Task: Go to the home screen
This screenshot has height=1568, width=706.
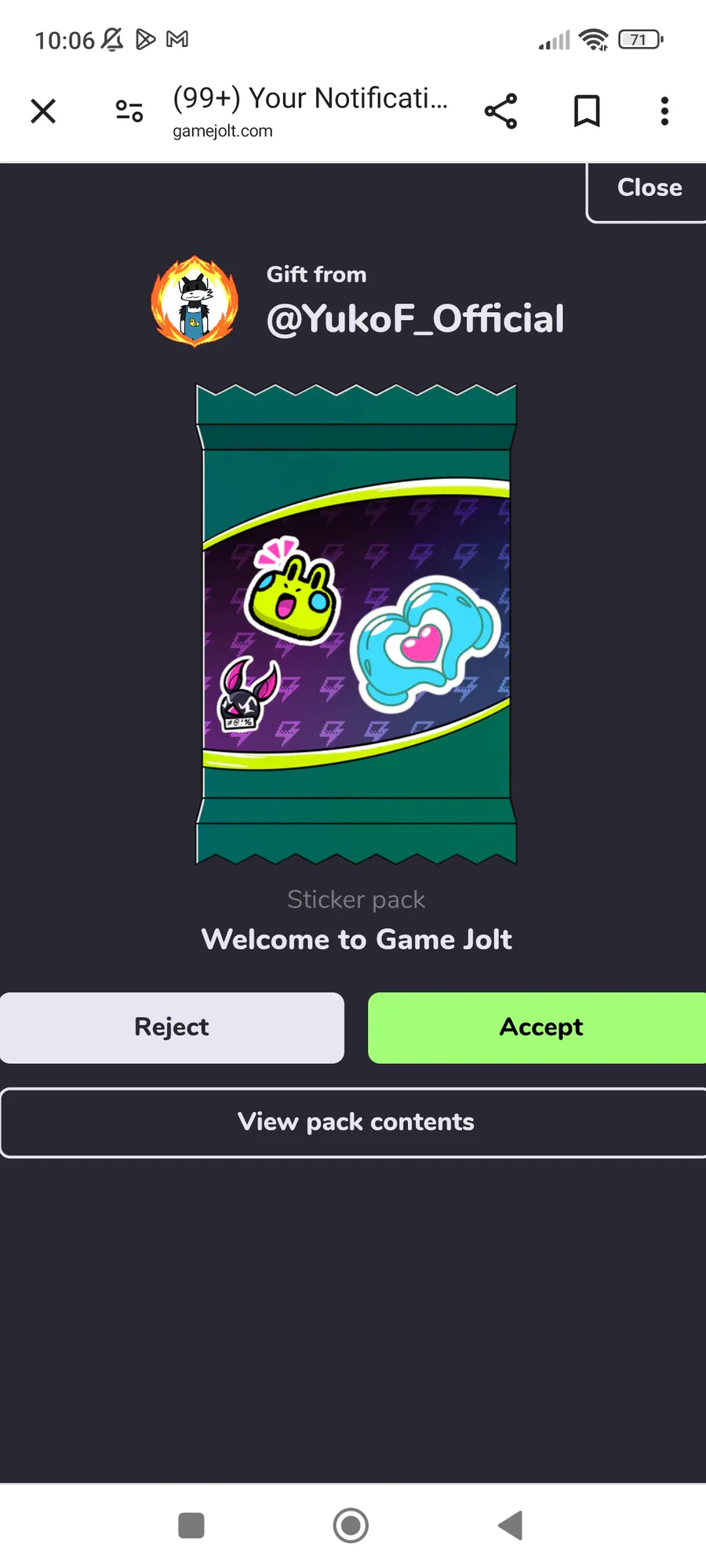Action: tap(351, 1526)
